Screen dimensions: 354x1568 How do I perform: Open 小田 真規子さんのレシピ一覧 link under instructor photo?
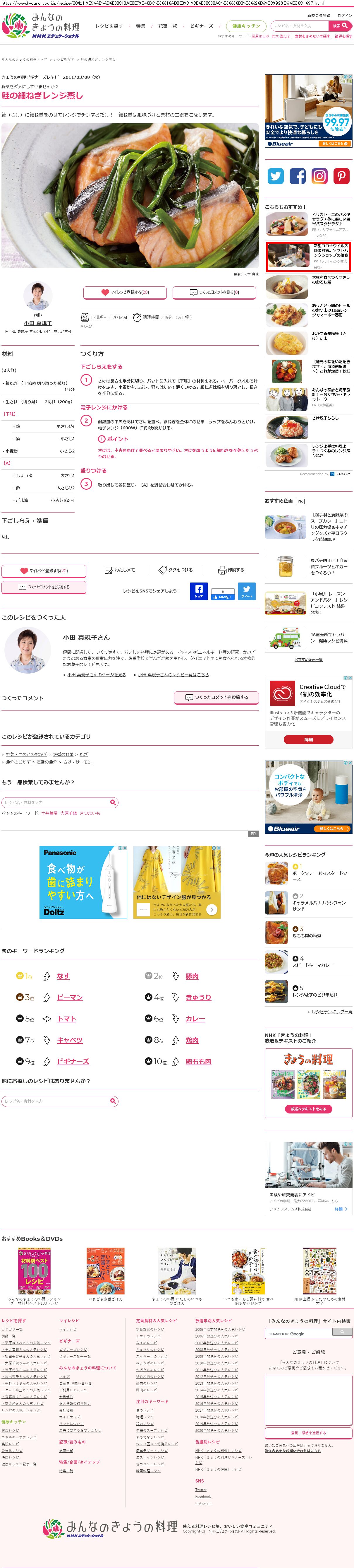point(39,332)
